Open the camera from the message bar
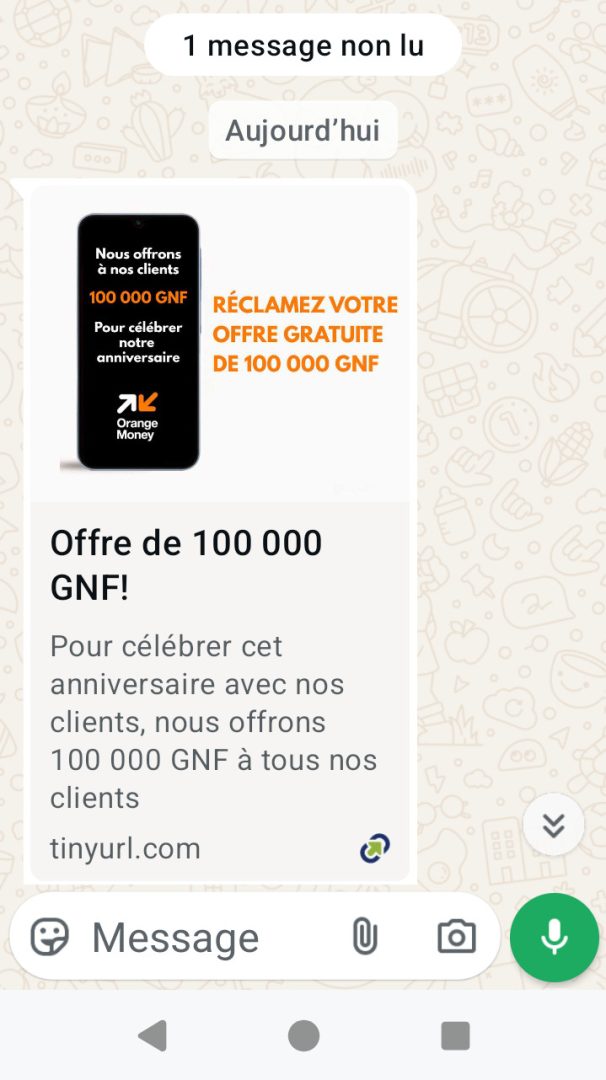606x1080 pixels. 456,937
